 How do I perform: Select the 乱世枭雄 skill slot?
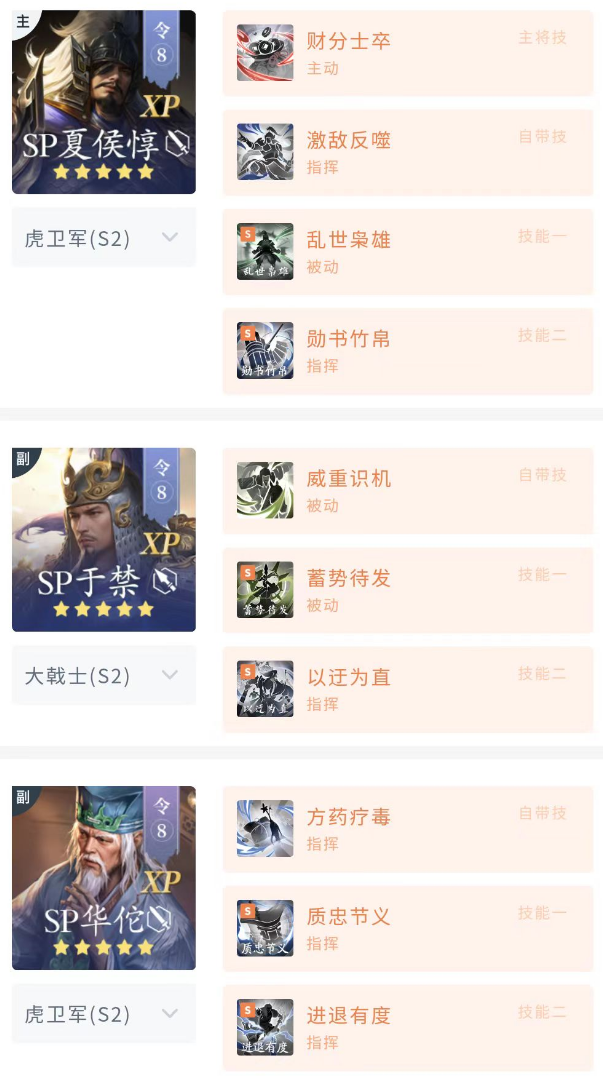(x=407, y=251)
